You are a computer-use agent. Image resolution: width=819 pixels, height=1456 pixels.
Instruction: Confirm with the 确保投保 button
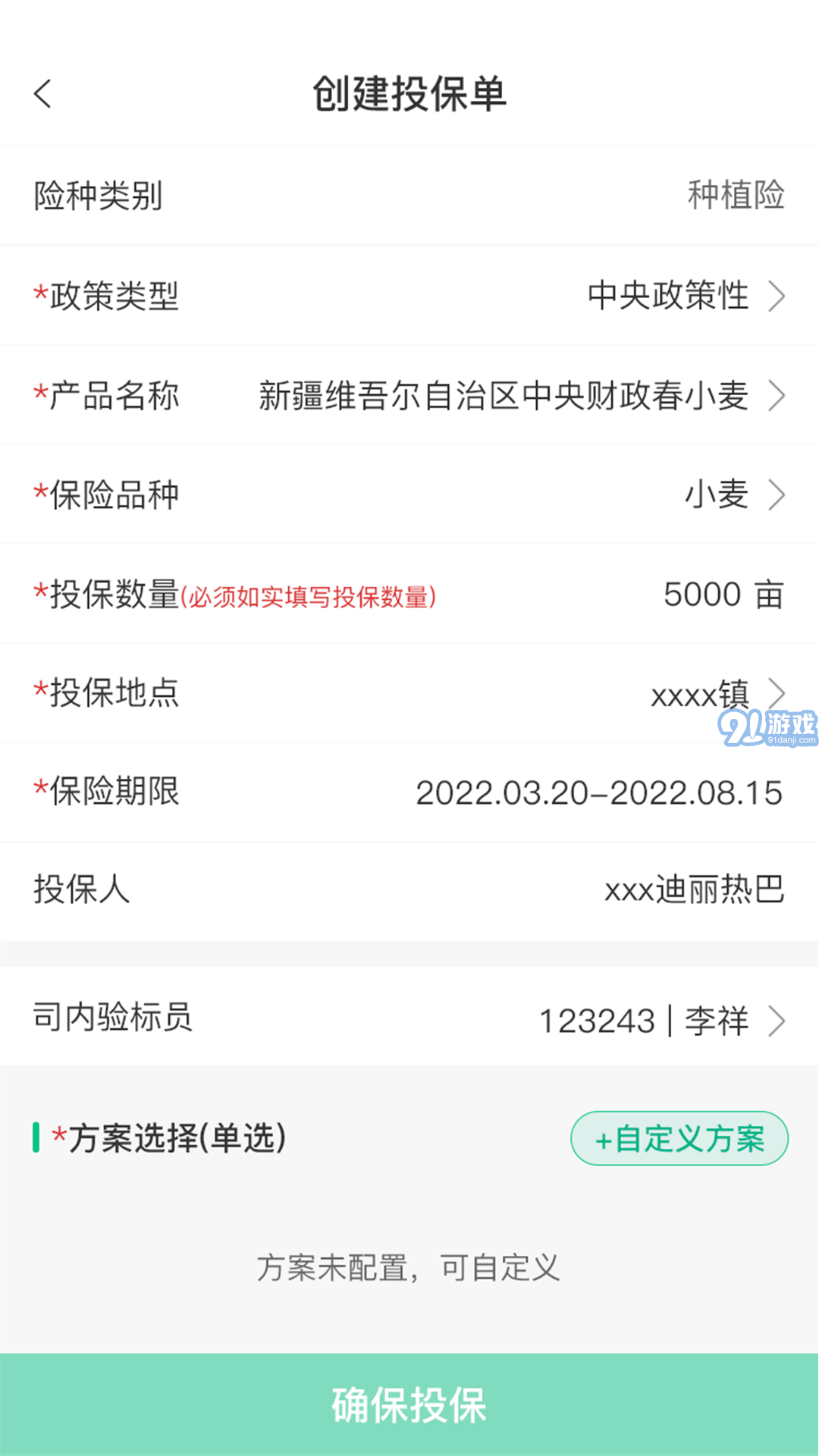(x=409, y=1404)
